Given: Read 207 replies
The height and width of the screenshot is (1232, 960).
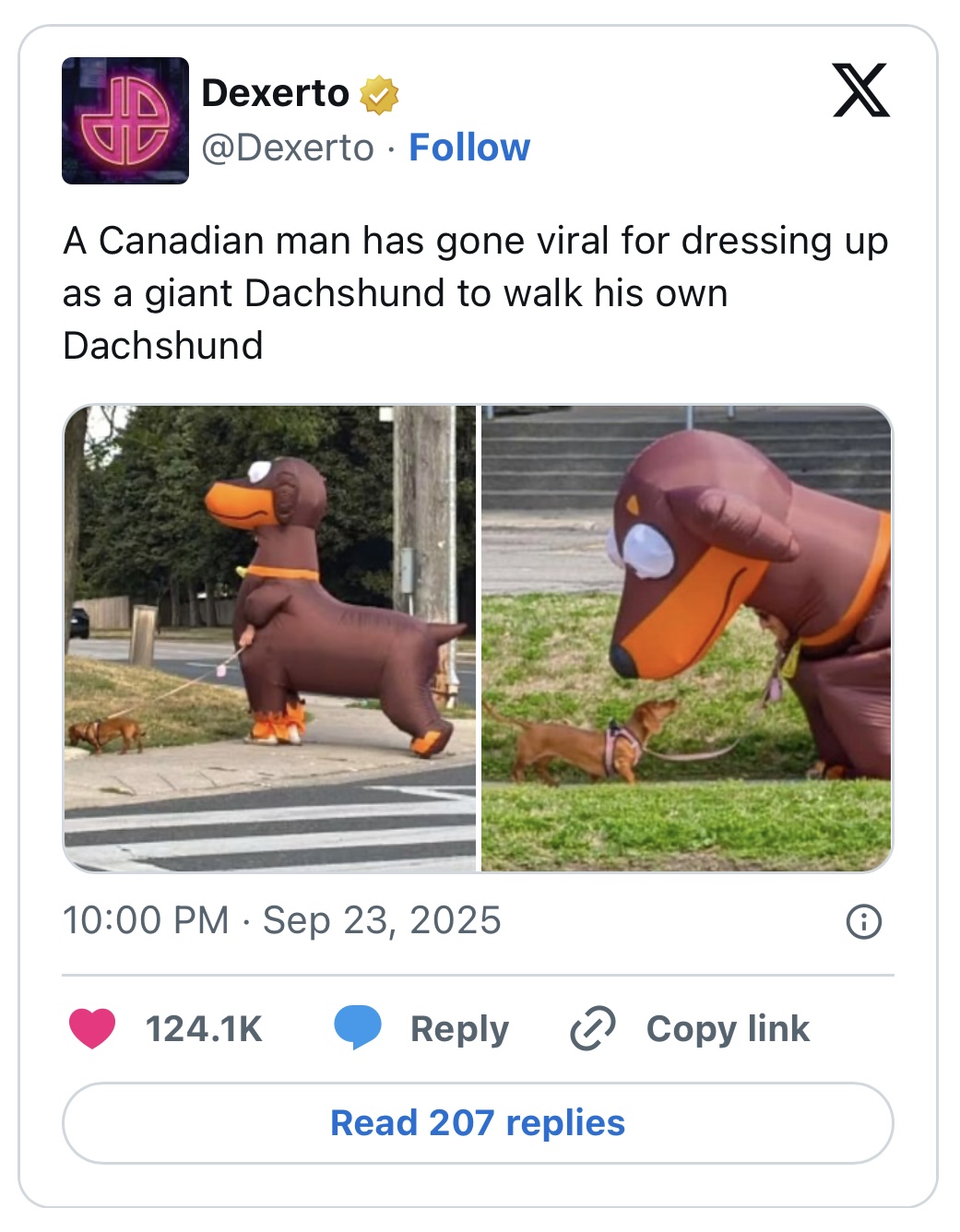Looking at the screenshot, I should tap(478, 1123).
